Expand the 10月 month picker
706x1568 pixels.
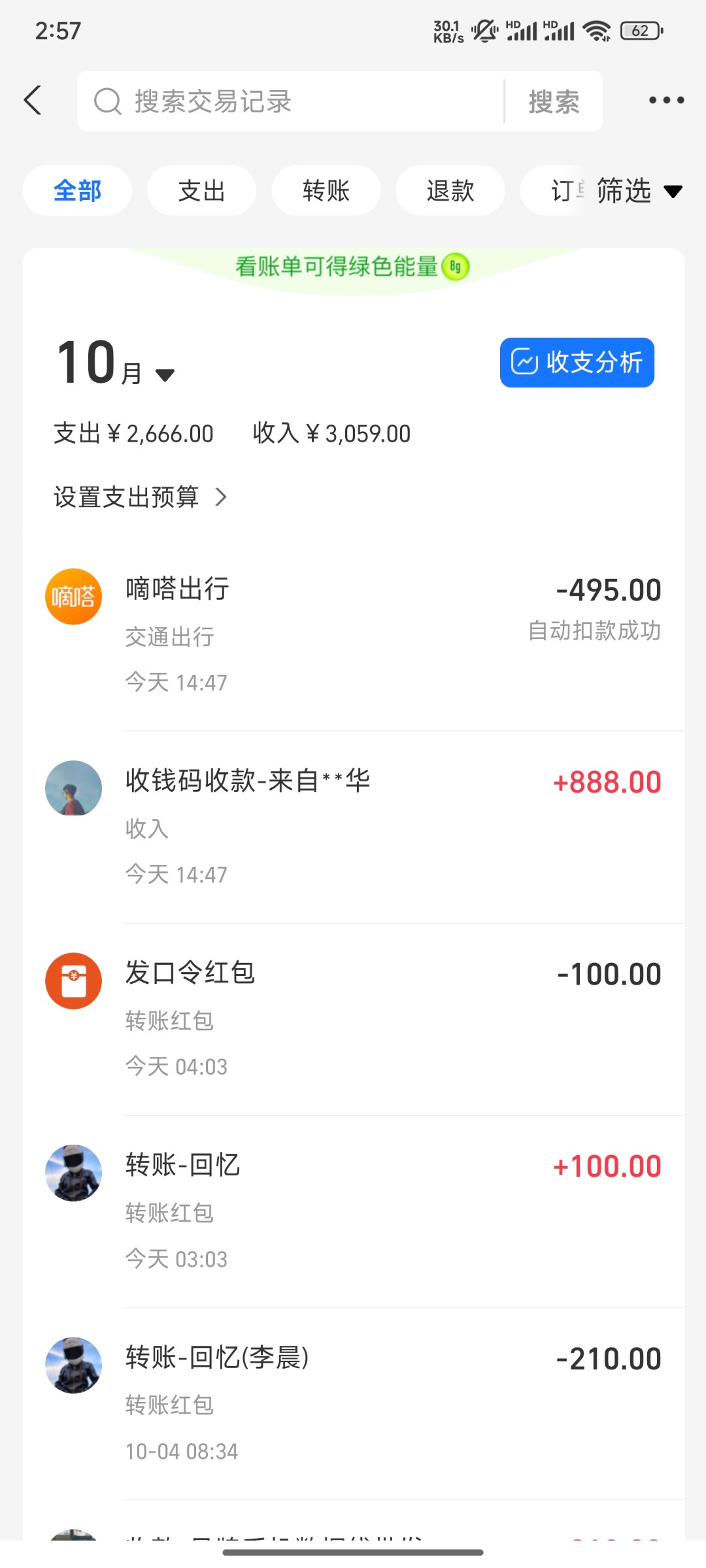116,364
